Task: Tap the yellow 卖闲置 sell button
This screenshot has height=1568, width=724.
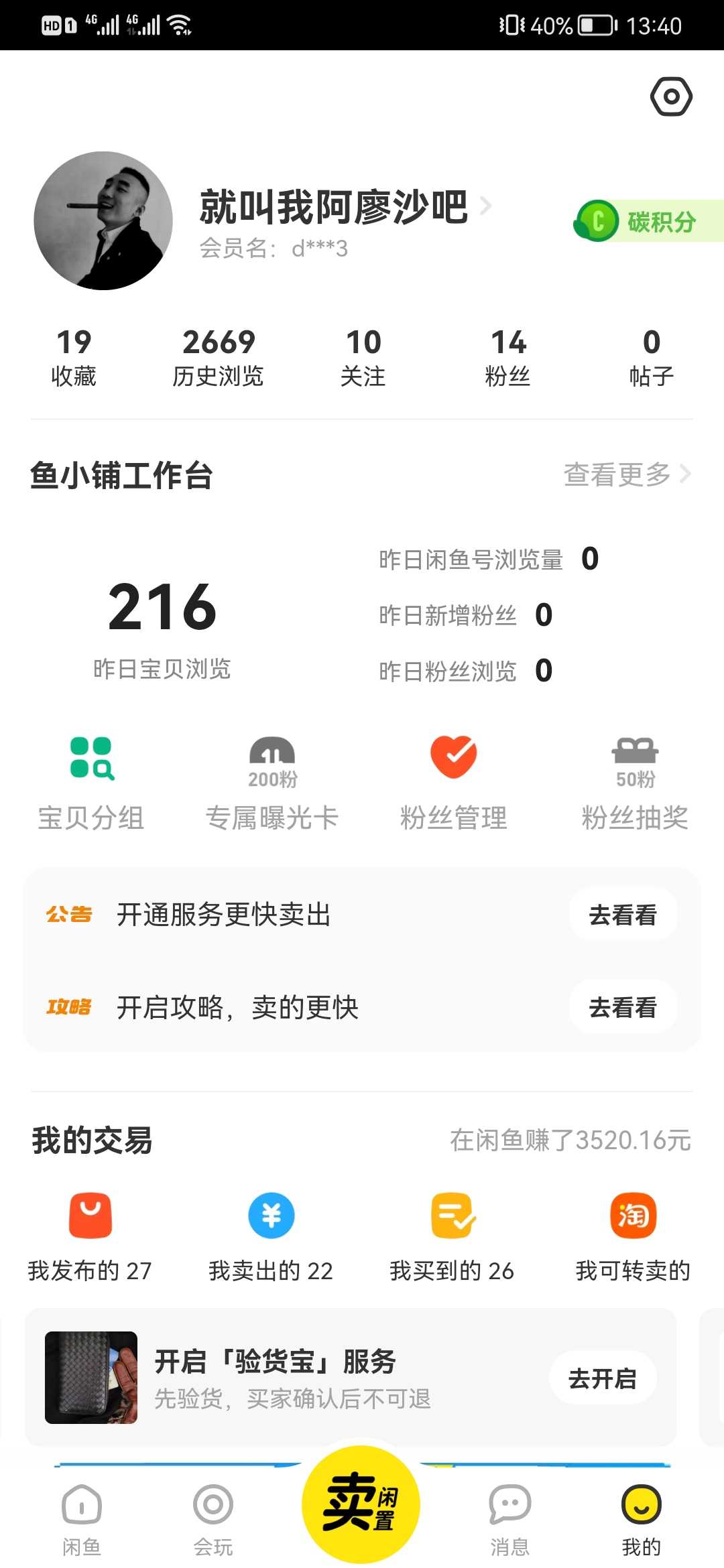Action: (x=361, y=1504)
